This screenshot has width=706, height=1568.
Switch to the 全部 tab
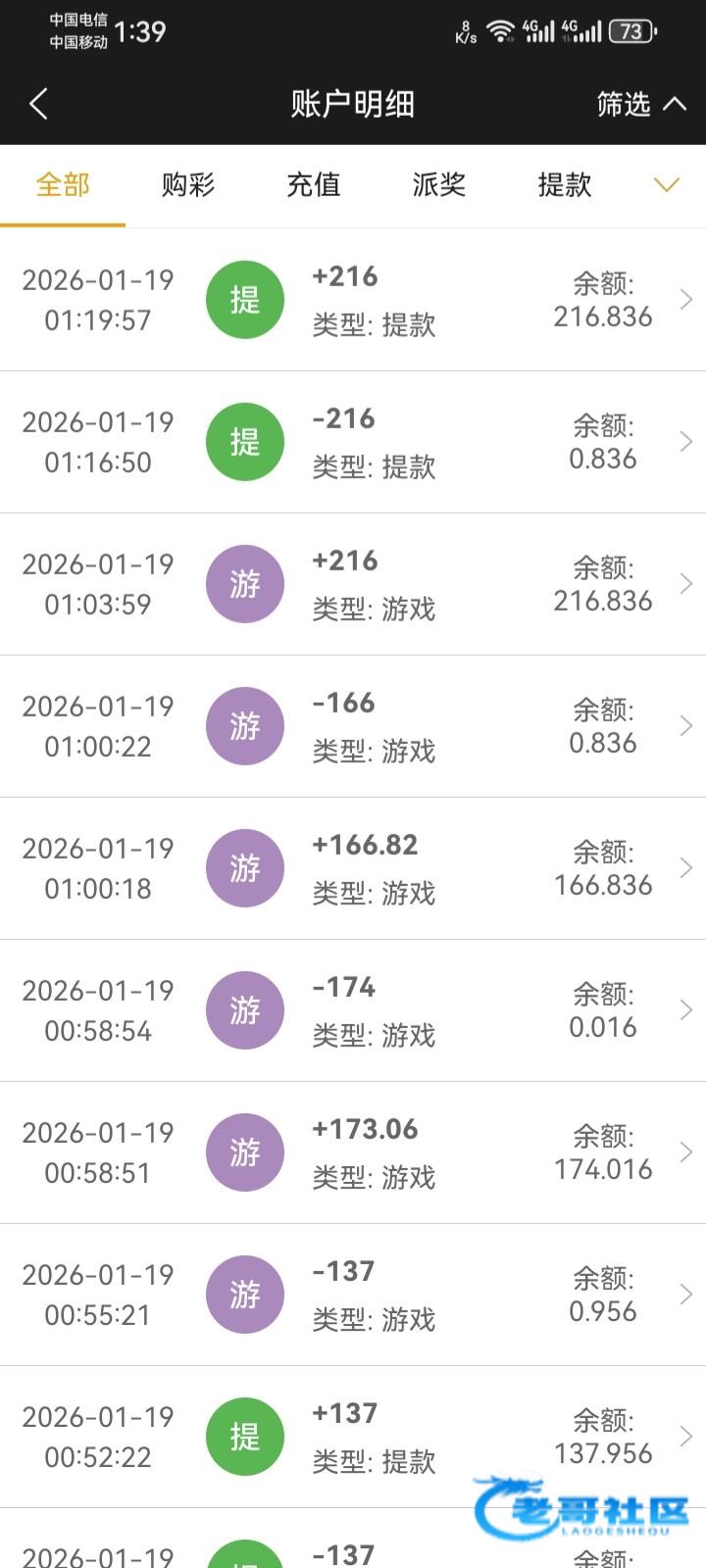point(63,185)
